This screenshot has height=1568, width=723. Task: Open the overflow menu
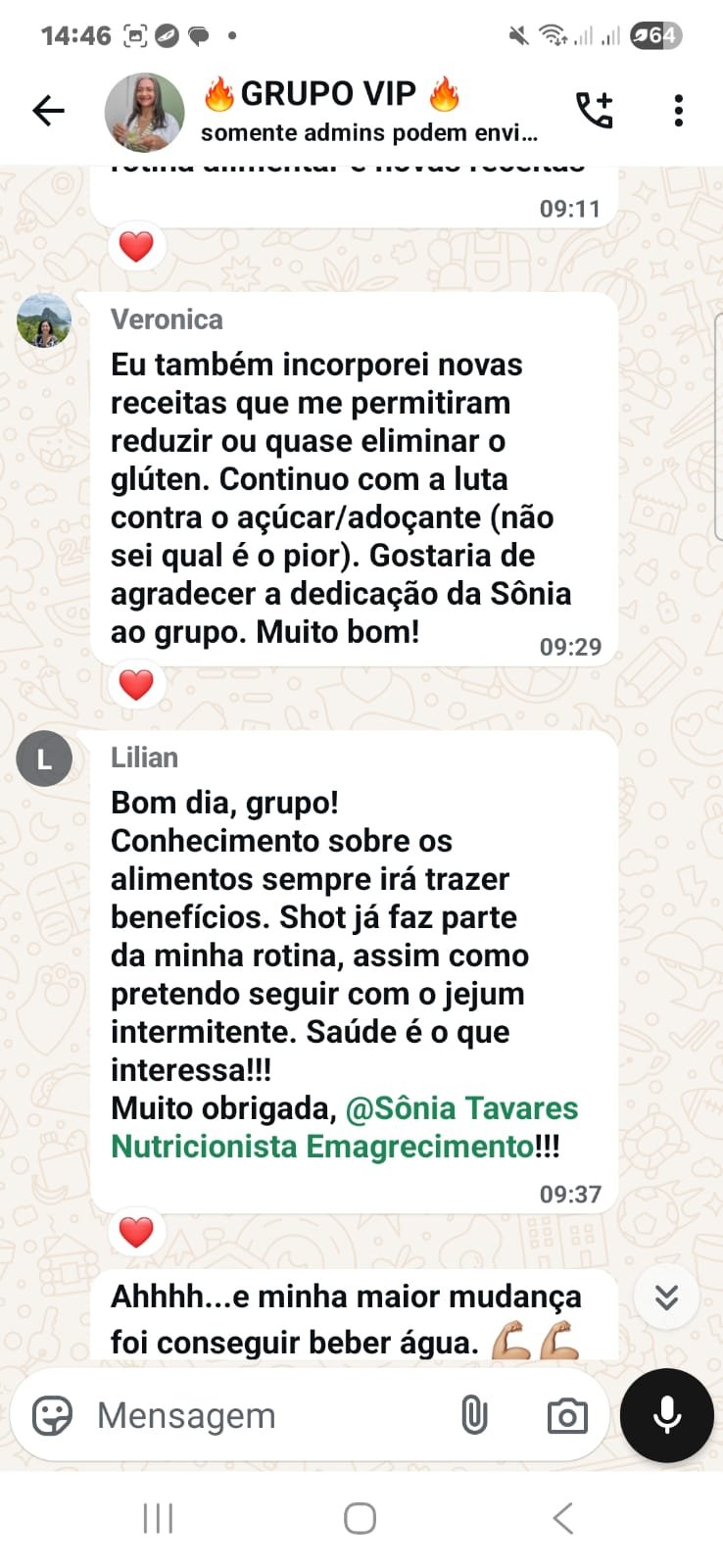678,111
